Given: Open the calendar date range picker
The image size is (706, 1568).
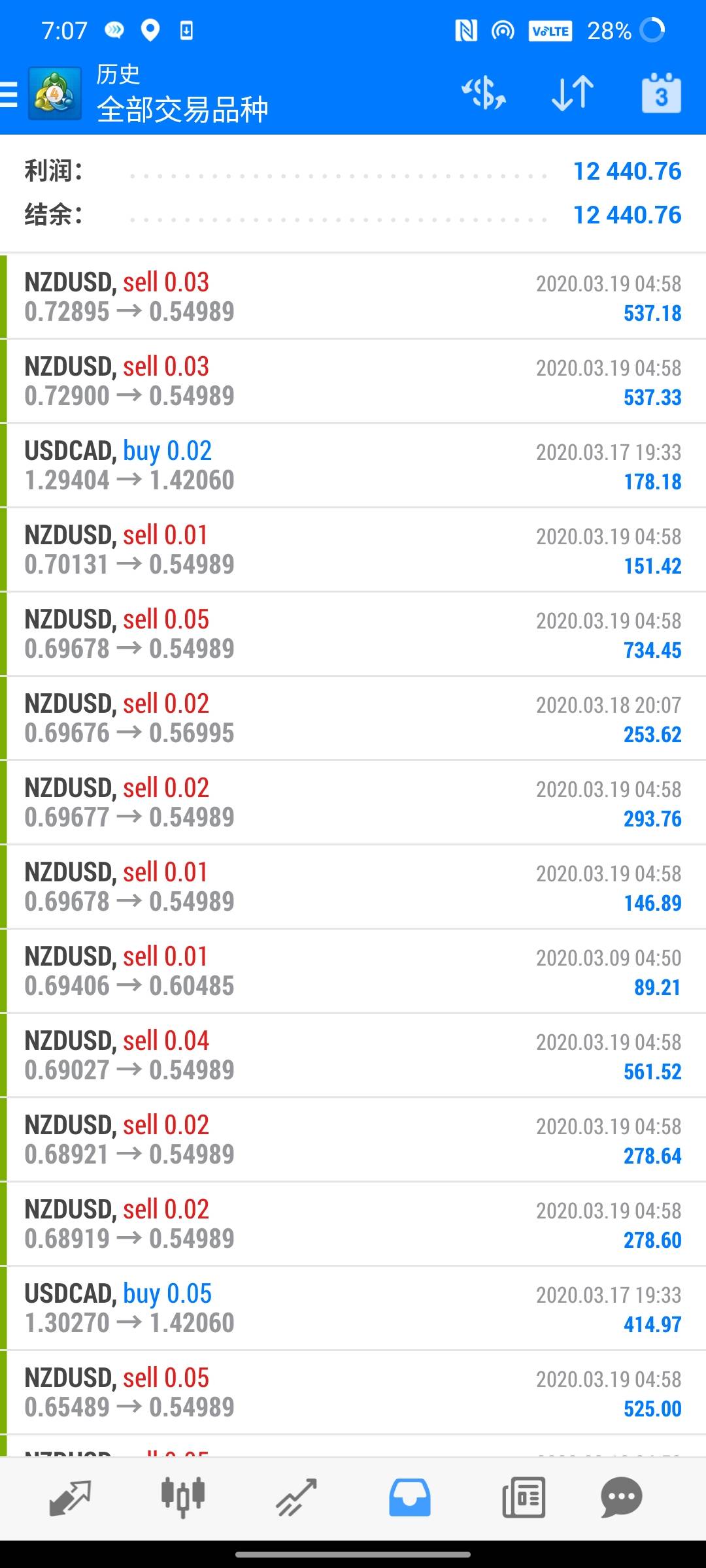Looking at the screenshot, I should coord(662,93).
